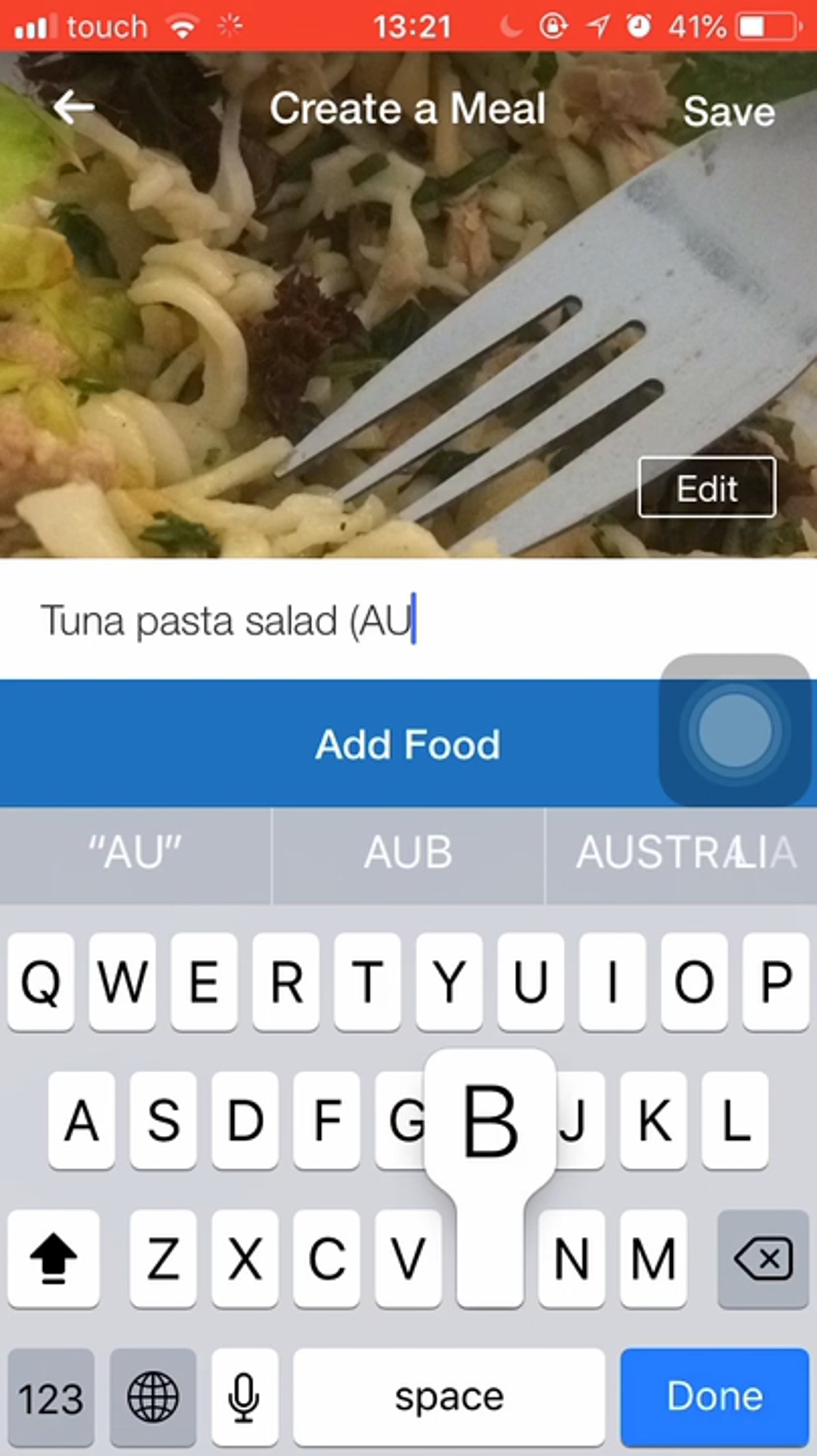The width and height of the screenshot is (817, 1456).
Task: Tap the AssistiveTouch floating button
Action: pos(735,730)
